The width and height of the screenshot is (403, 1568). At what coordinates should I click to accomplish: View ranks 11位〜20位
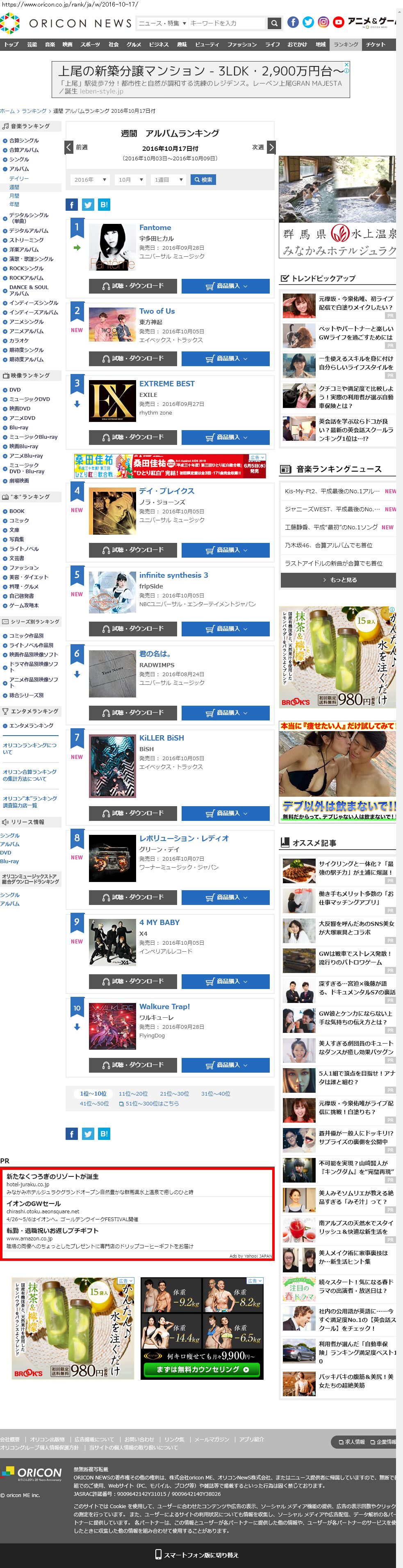[133, 1094]
